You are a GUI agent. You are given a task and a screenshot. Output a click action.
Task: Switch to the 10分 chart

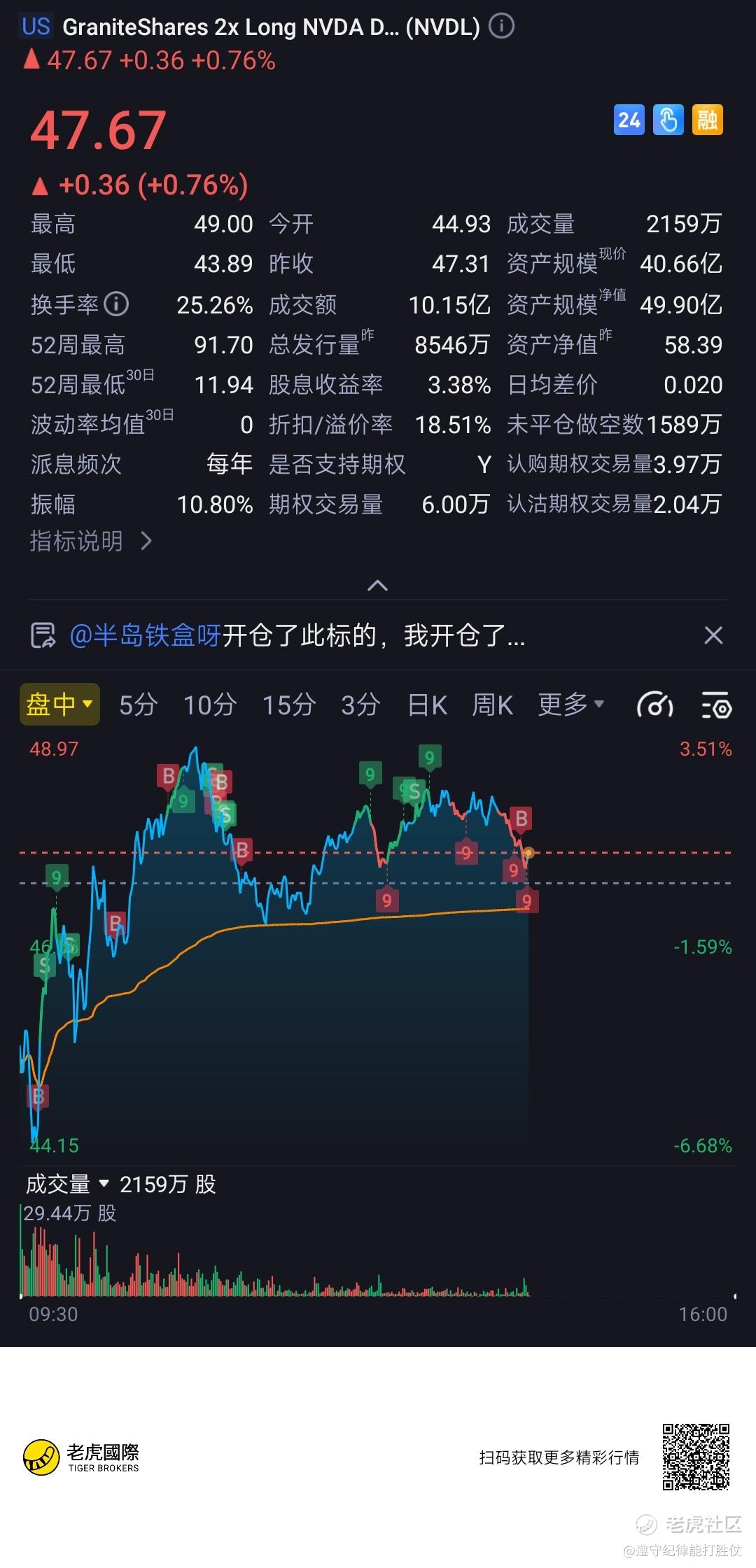pyautogui.click(x=209, y=705)
